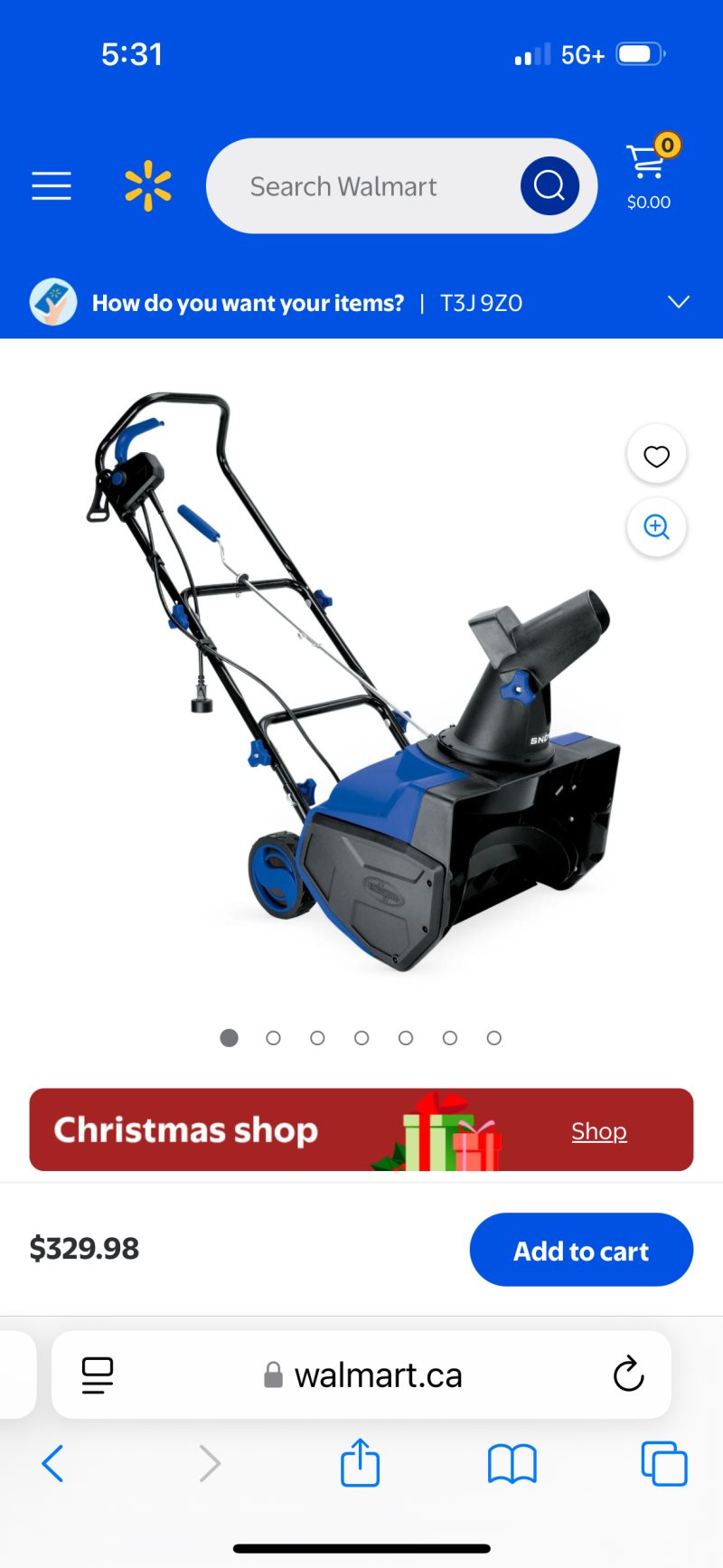
Task: Reload the page
Action: point(628,1374)
